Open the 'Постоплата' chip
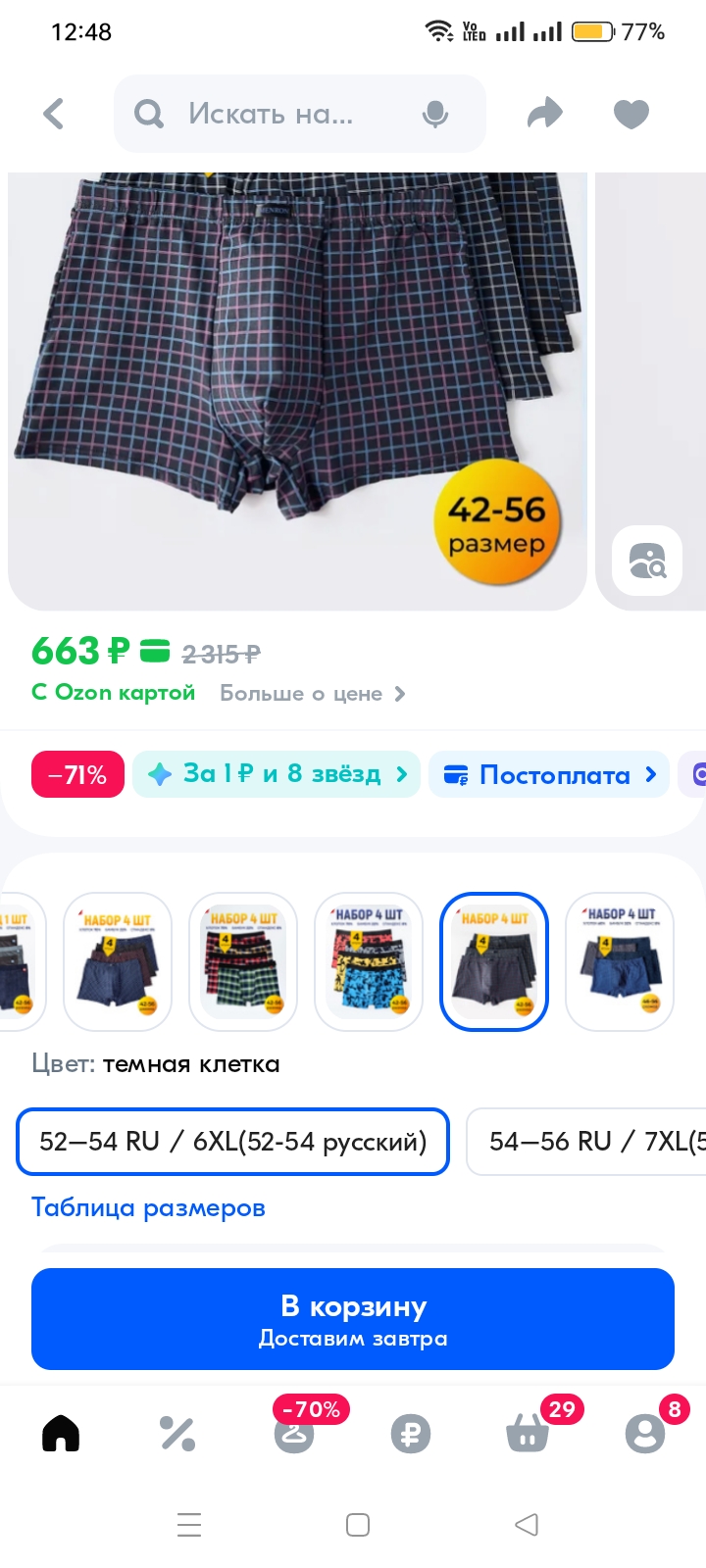The image size is (706, 1568). 549,774
